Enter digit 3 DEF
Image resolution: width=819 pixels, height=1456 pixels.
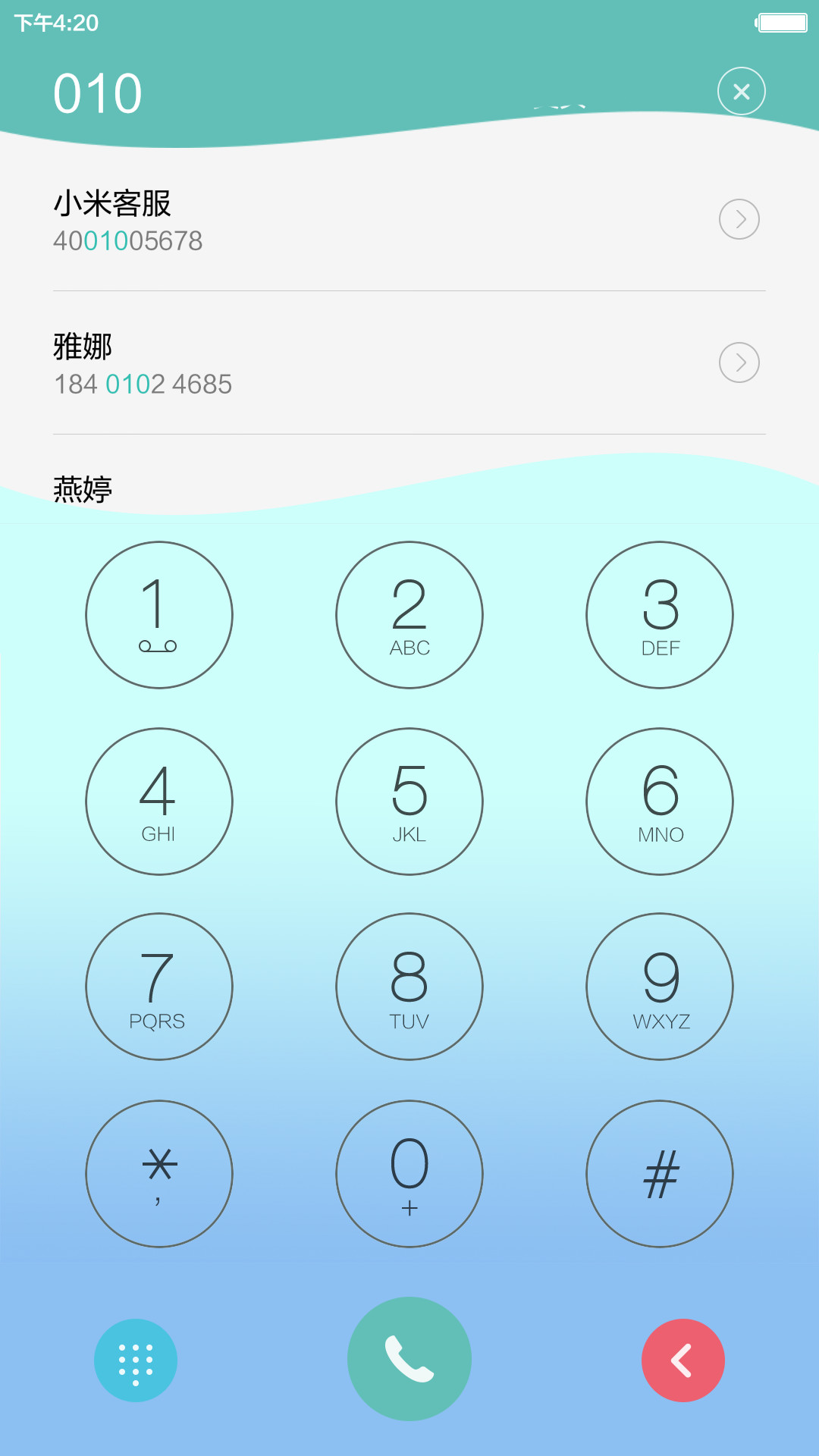(x=660, y=615)
